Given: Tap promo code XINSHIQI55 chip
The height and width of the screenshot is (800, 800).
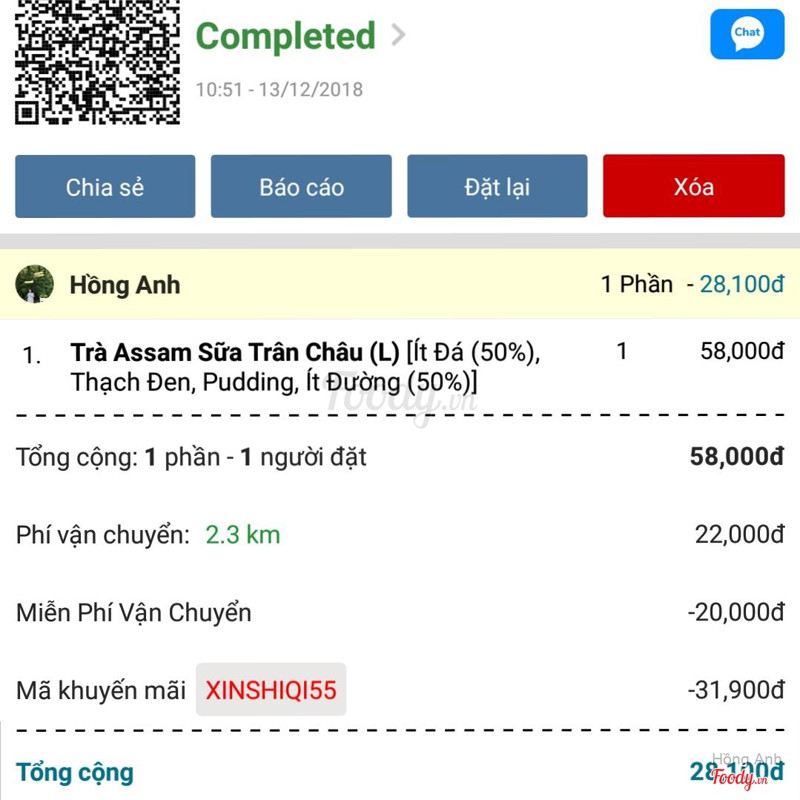Looking at the screenshot, I should click(x=271, y=690).
